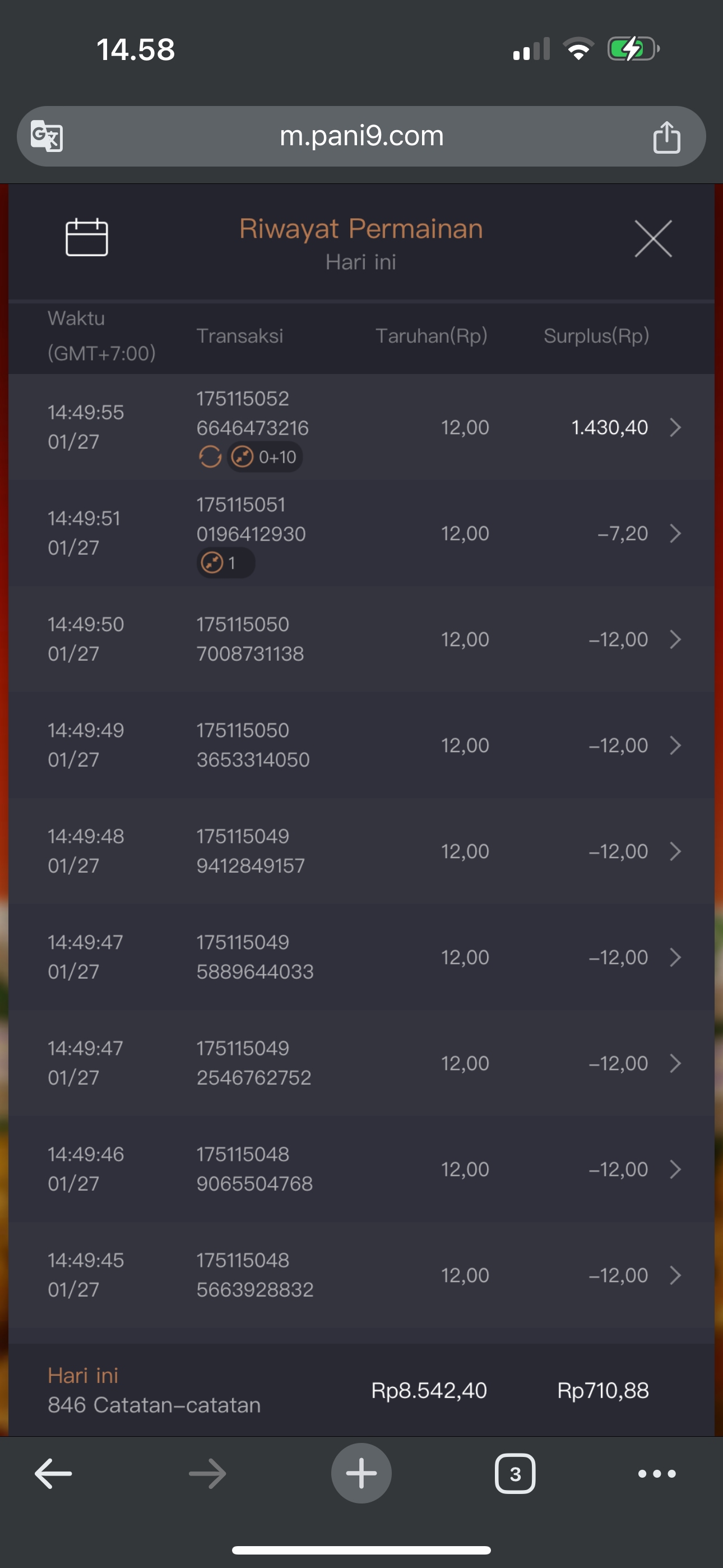Show details for transaction 9065504768

(674, 1169)
